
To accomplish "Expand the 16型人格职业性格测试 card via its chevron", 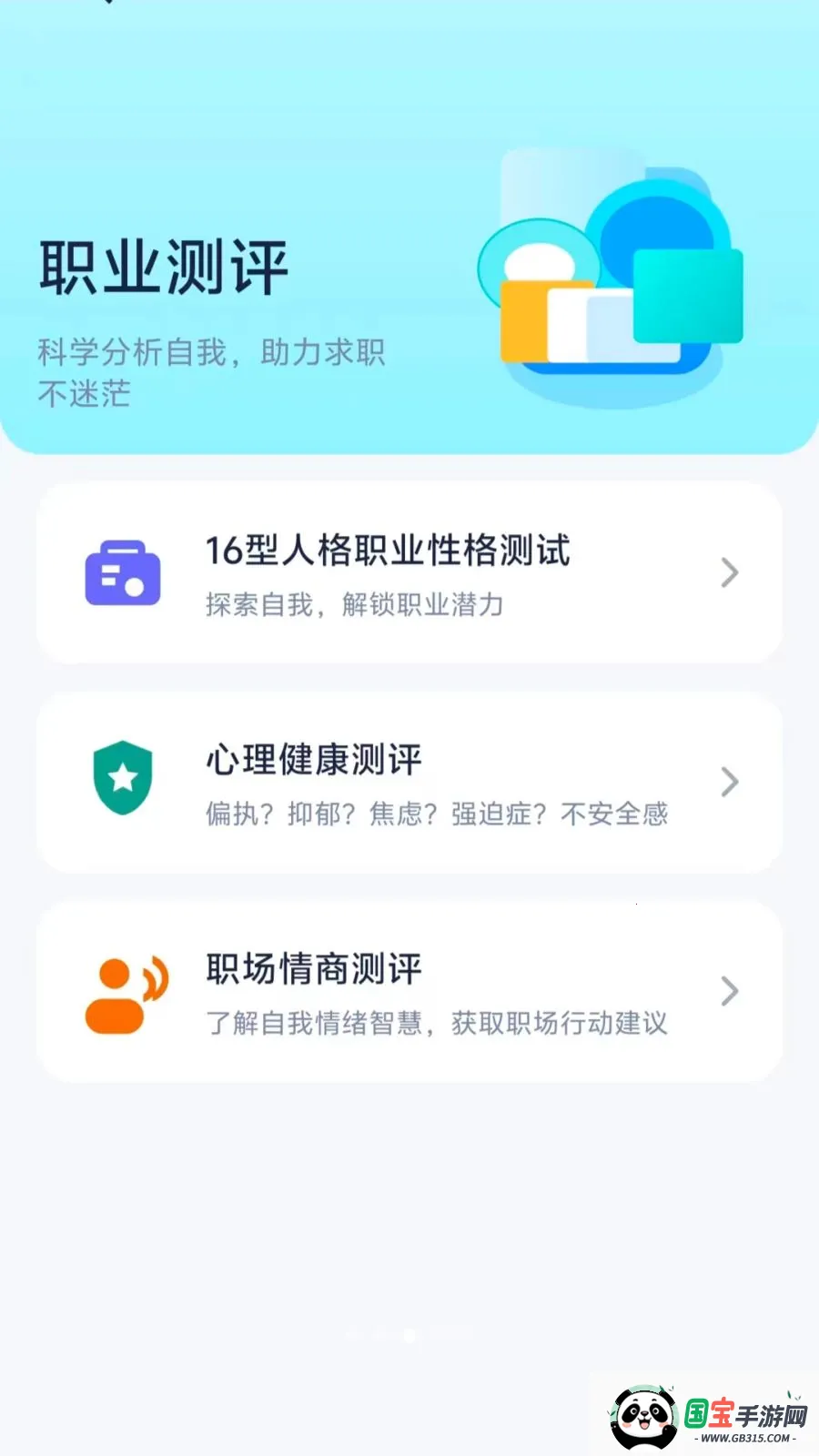I will tap(730, 571).
